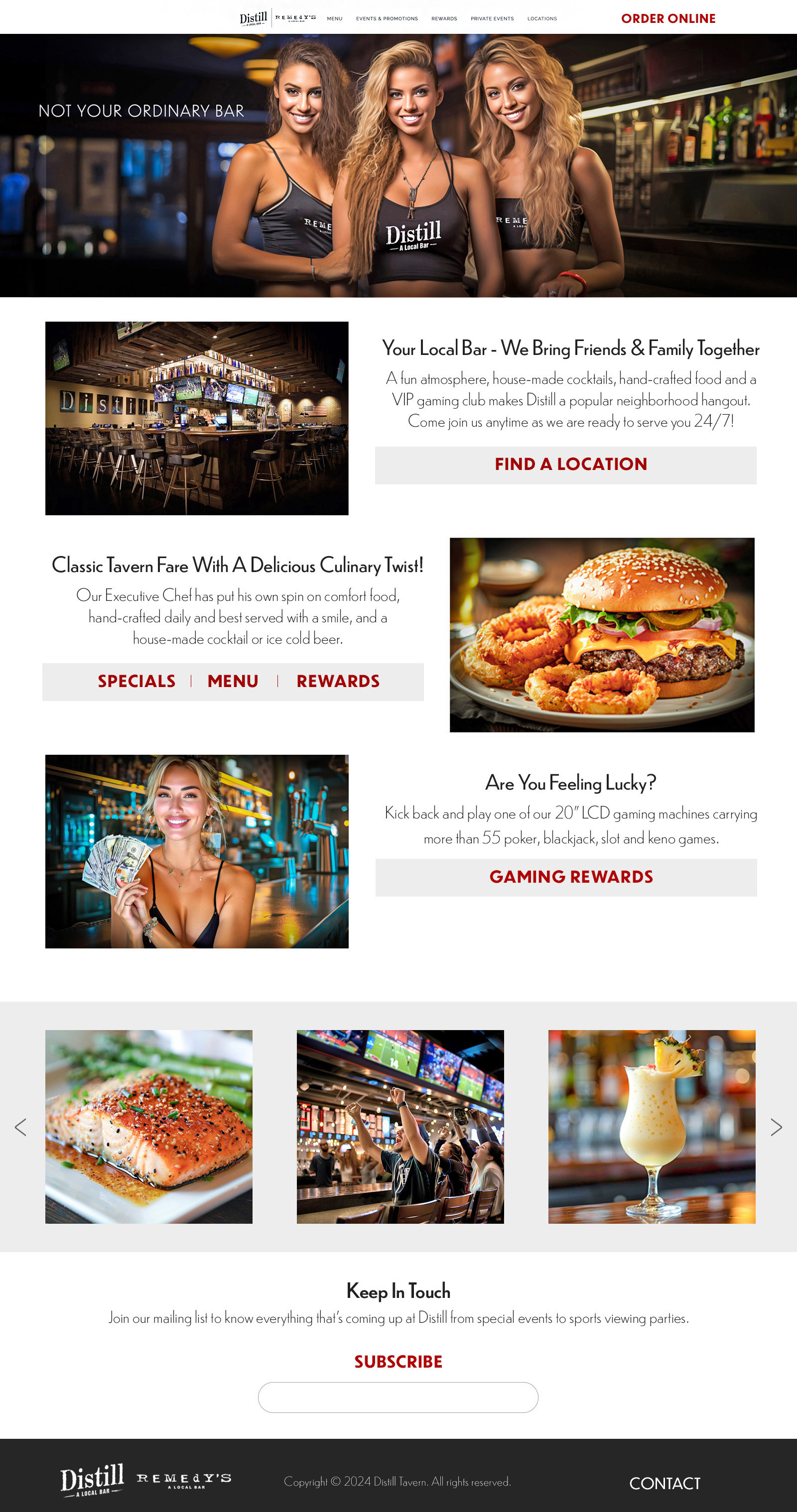Viewport: 797px width, 1512px height.
Task: Open Private Events page
Action: 492,19
